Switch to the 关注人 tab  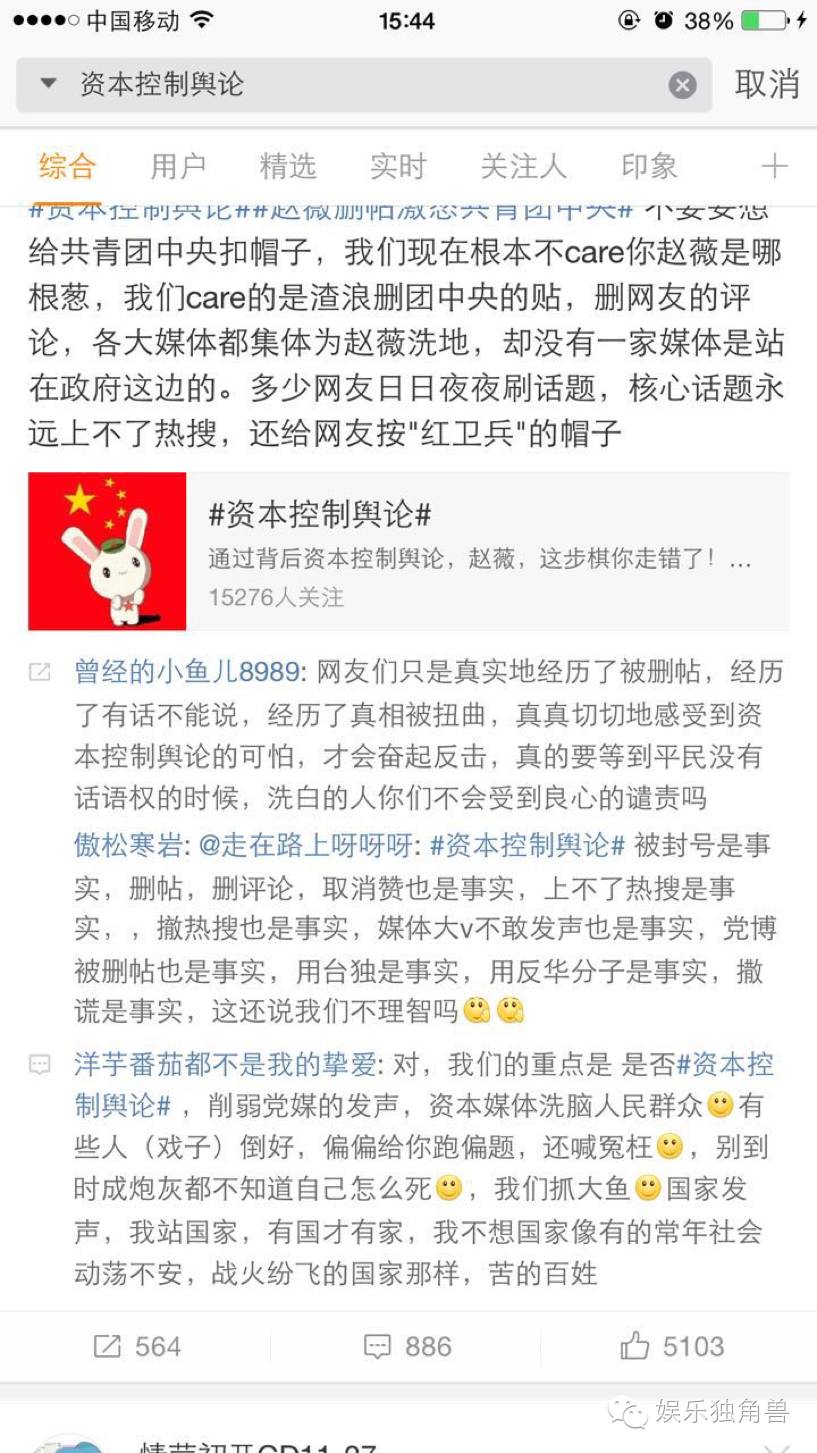[522, 166]
